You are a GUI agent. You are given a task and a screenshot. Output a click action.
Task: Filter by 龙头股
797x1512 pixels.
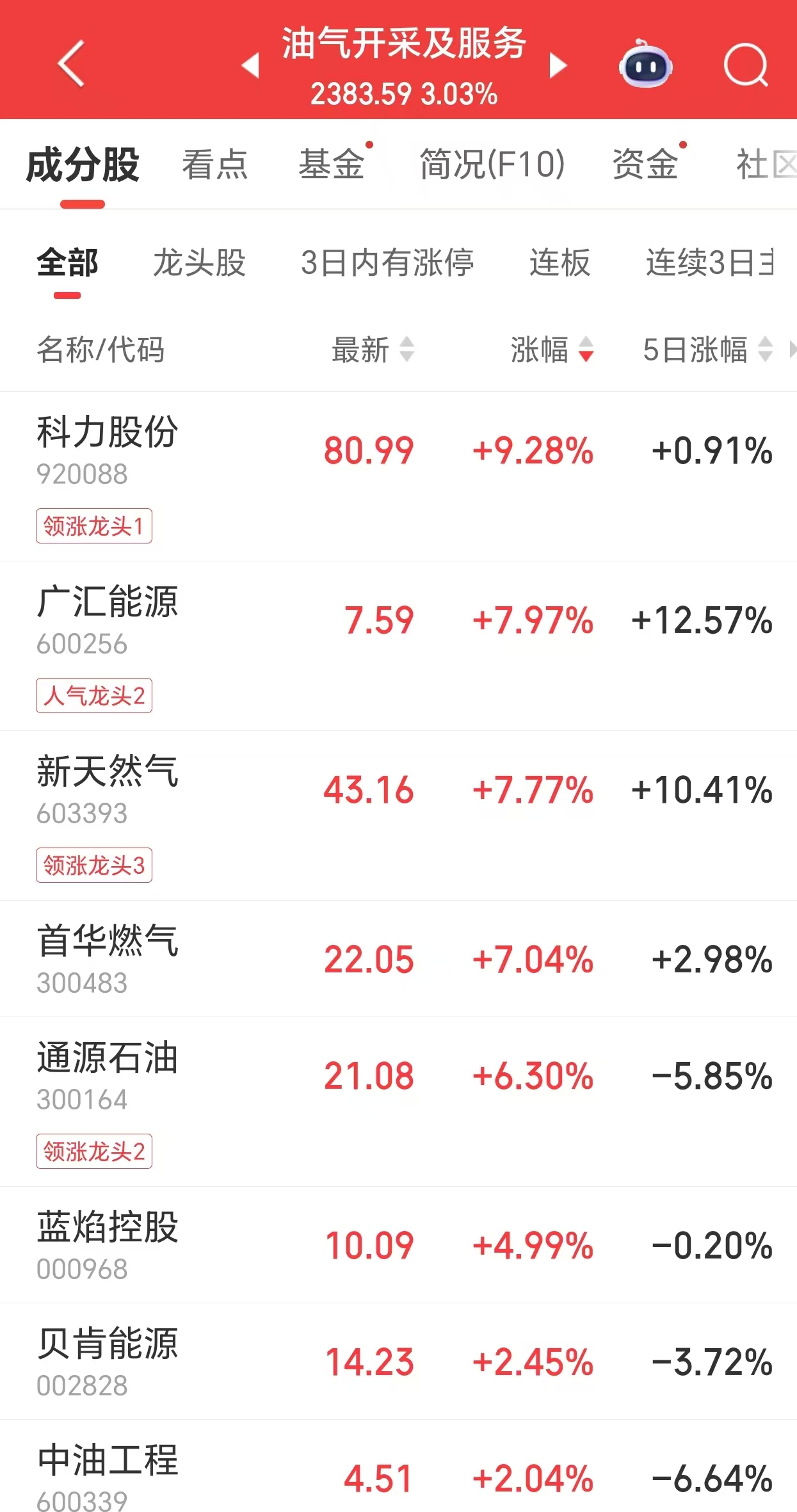[199, 262]
